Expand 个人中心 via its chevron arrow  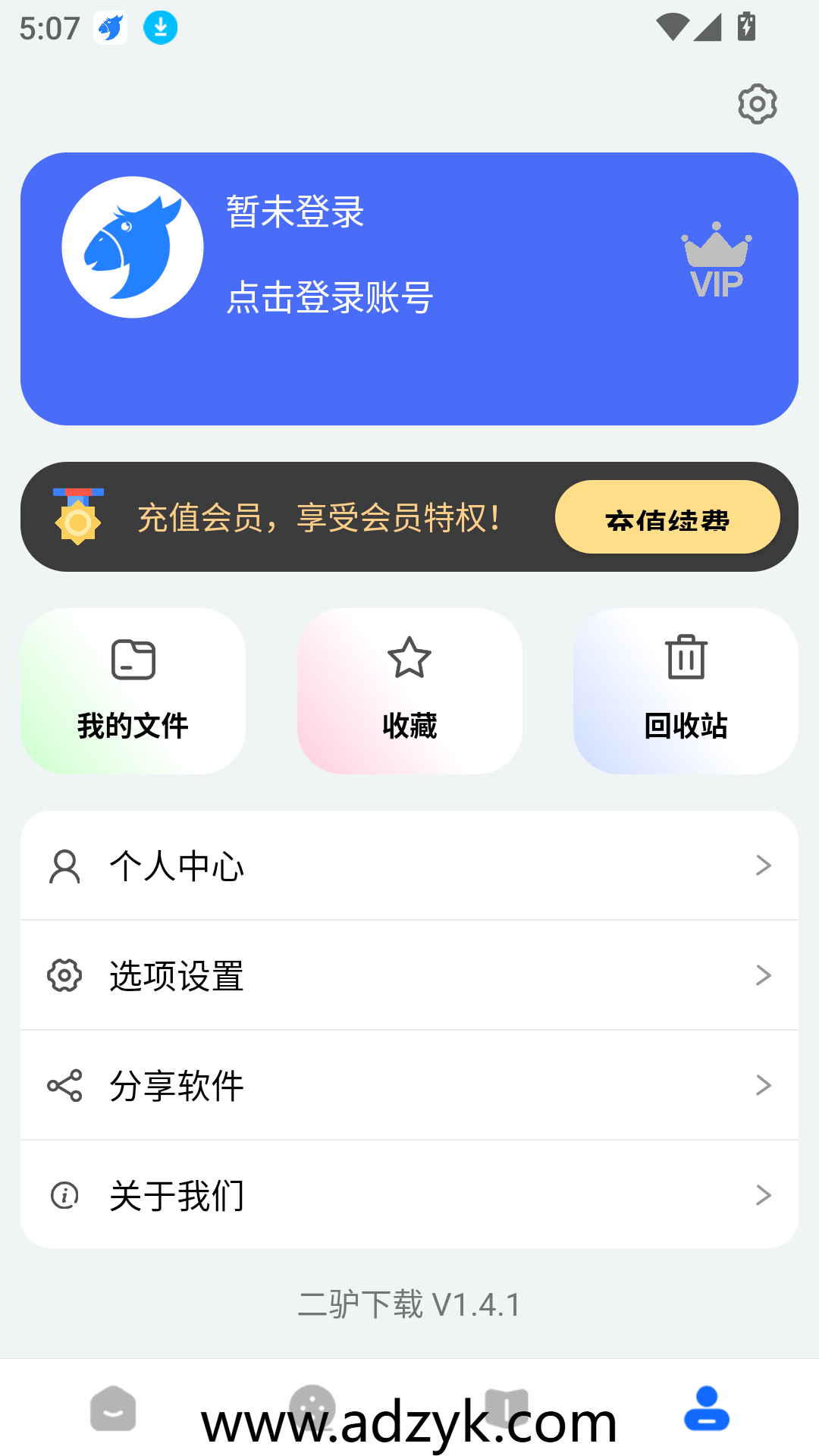coord(763,866)
